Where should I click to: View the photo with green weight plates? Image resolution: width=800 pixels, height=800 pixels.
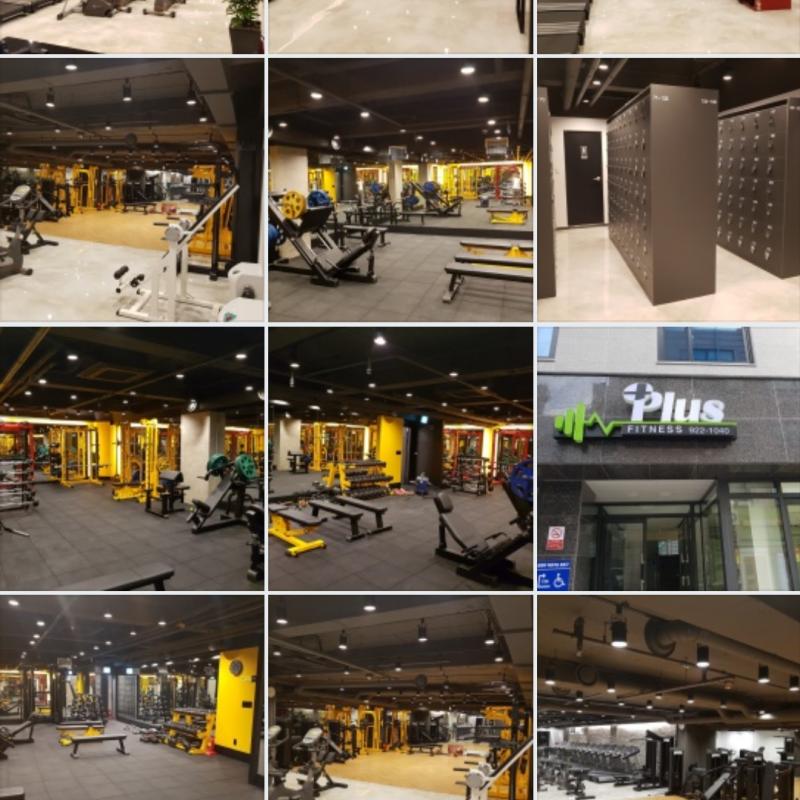click(x=131, y=458)
